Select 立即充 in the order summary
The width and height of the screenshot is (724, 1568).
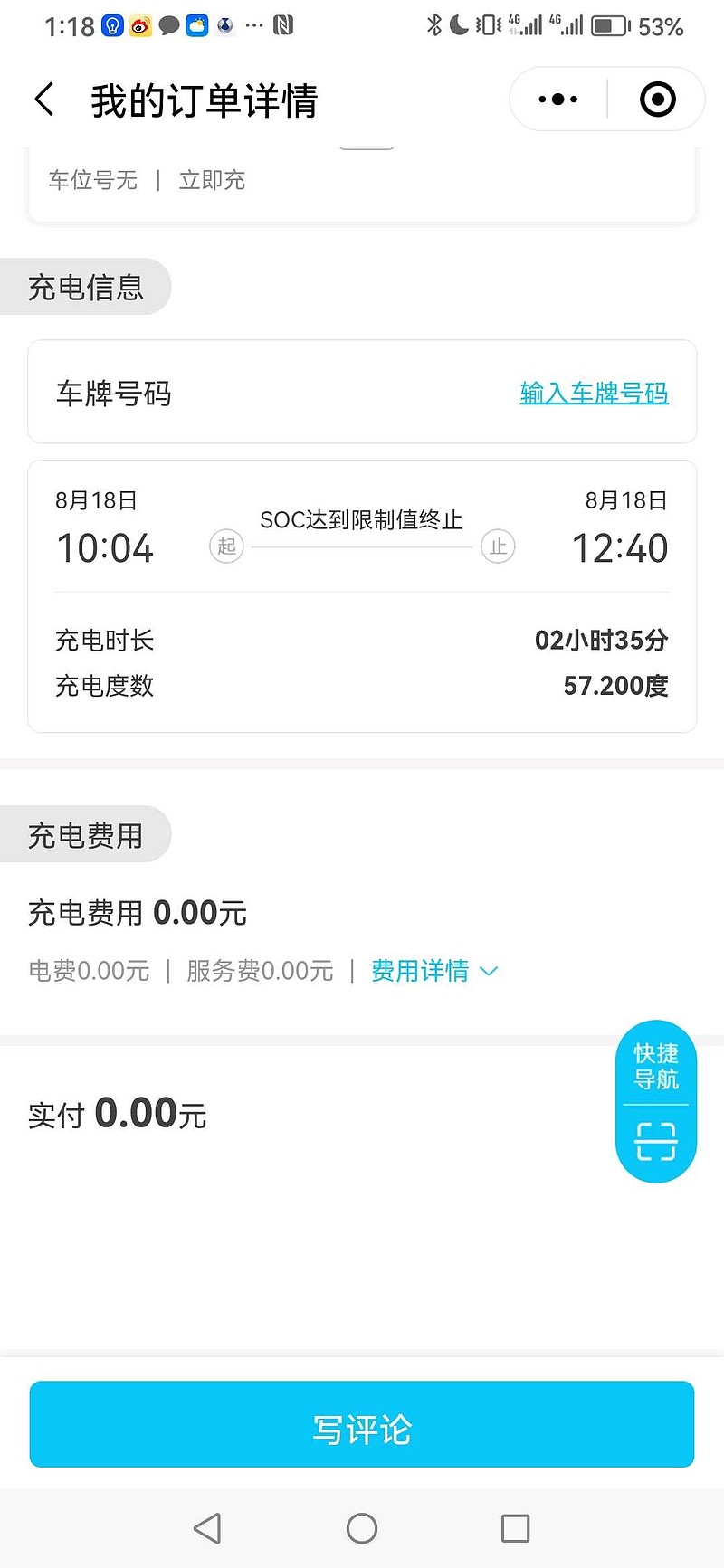[x=212, y=180]
